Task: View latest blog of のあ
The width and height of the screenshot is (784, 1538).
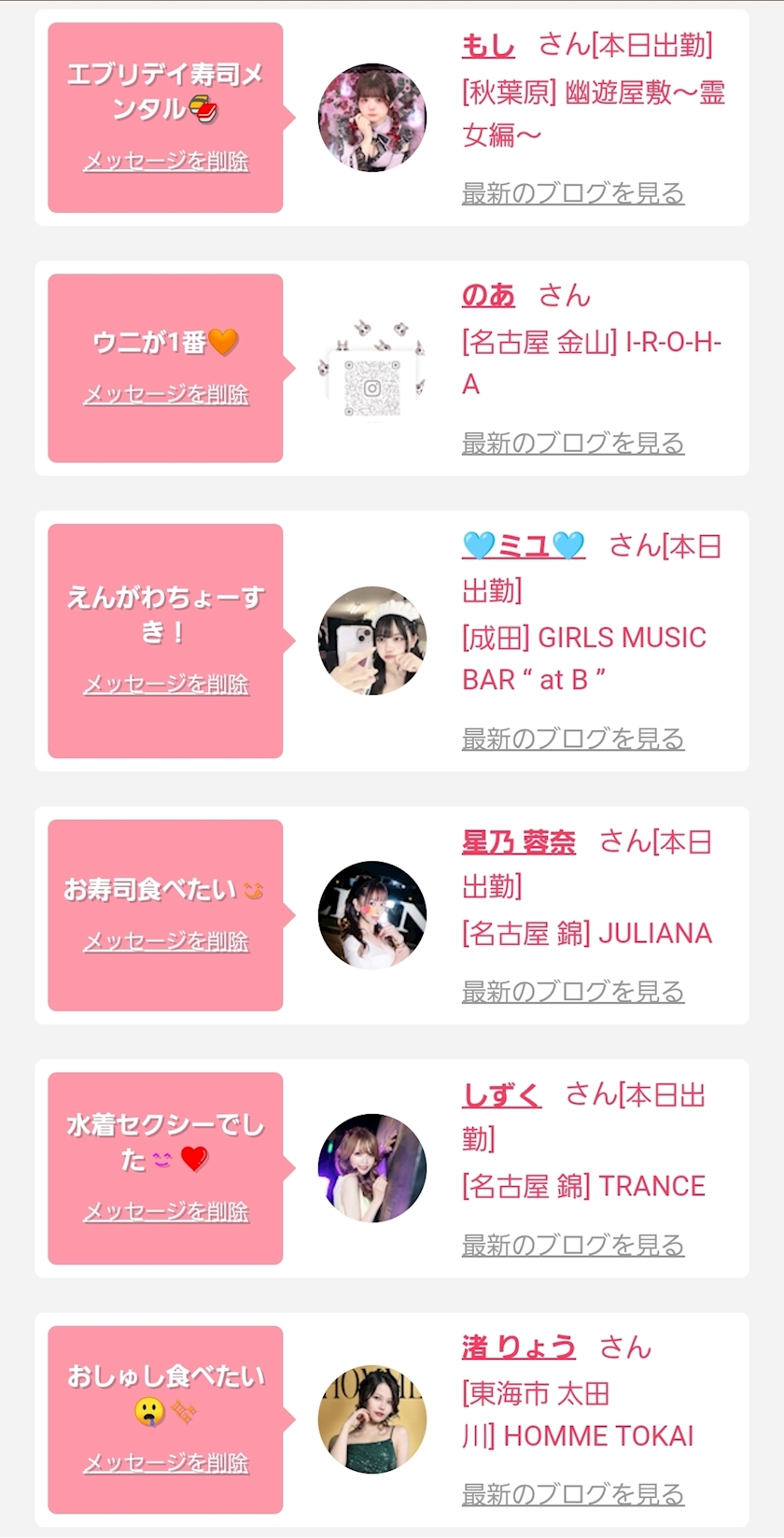Action: point(573,444)
